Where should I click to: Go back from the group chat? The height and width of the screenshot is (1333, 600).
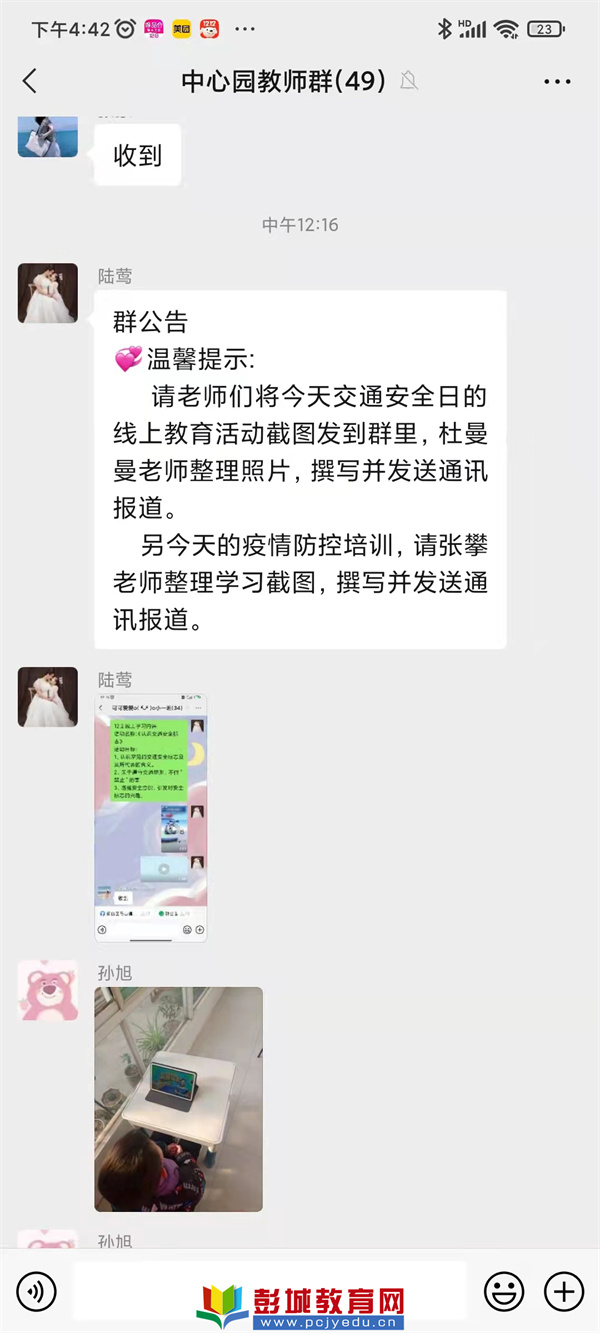pos(30,81)
